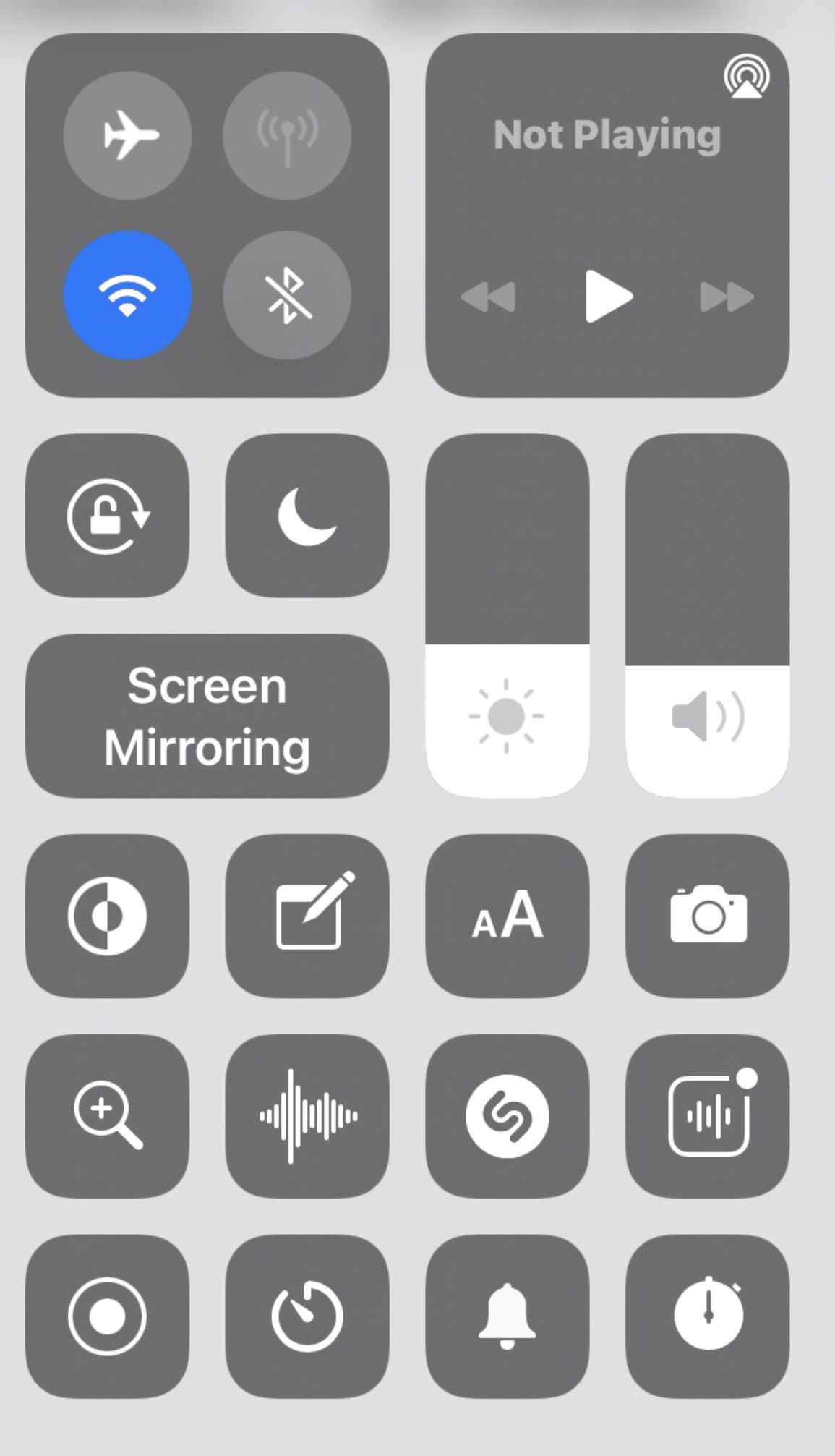835x1456 pixels.
Task: Open the Magnifier
Action: click(x=108, y=1115)
